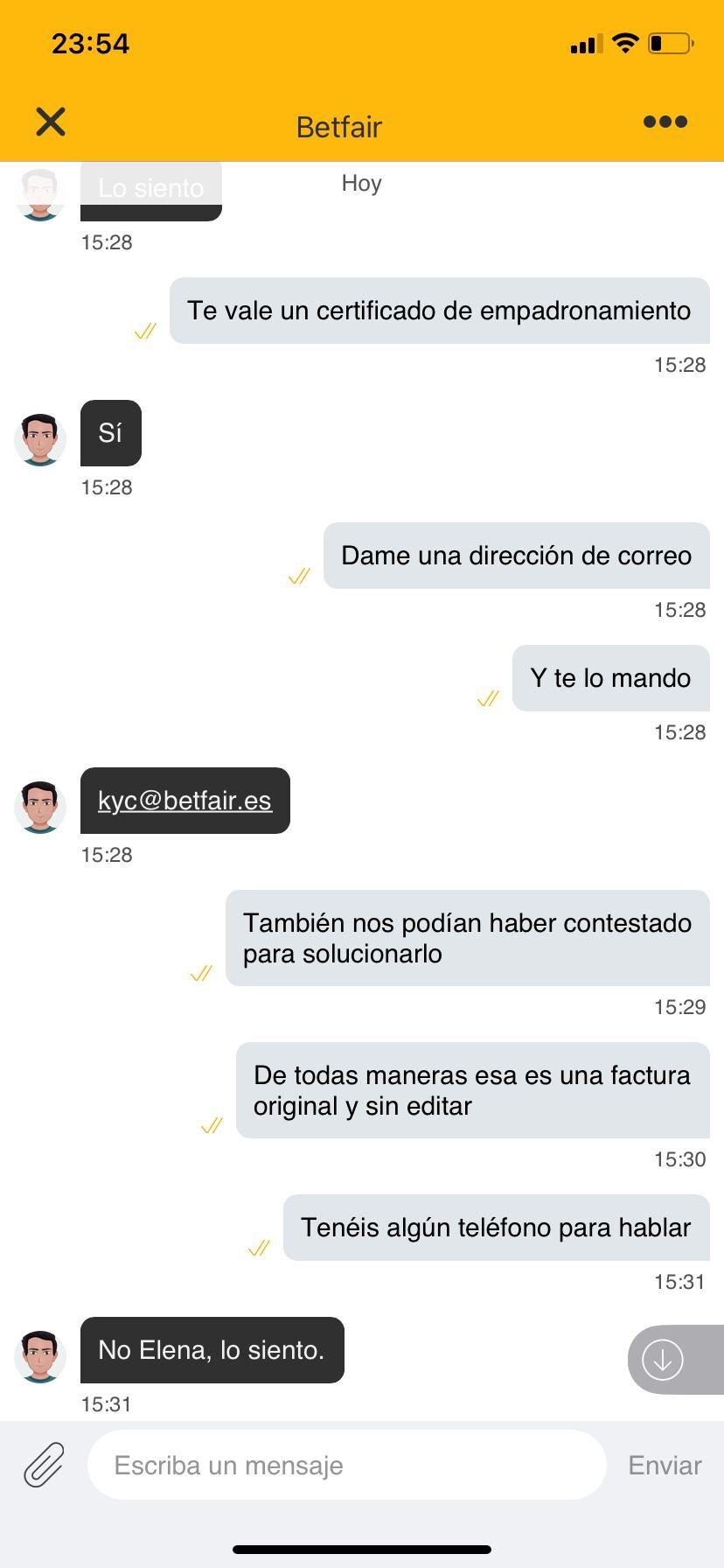Viewport: 724px width, 1568px height.
Task: Jump to latest messages with down arrow
Action: (663, 1361)
